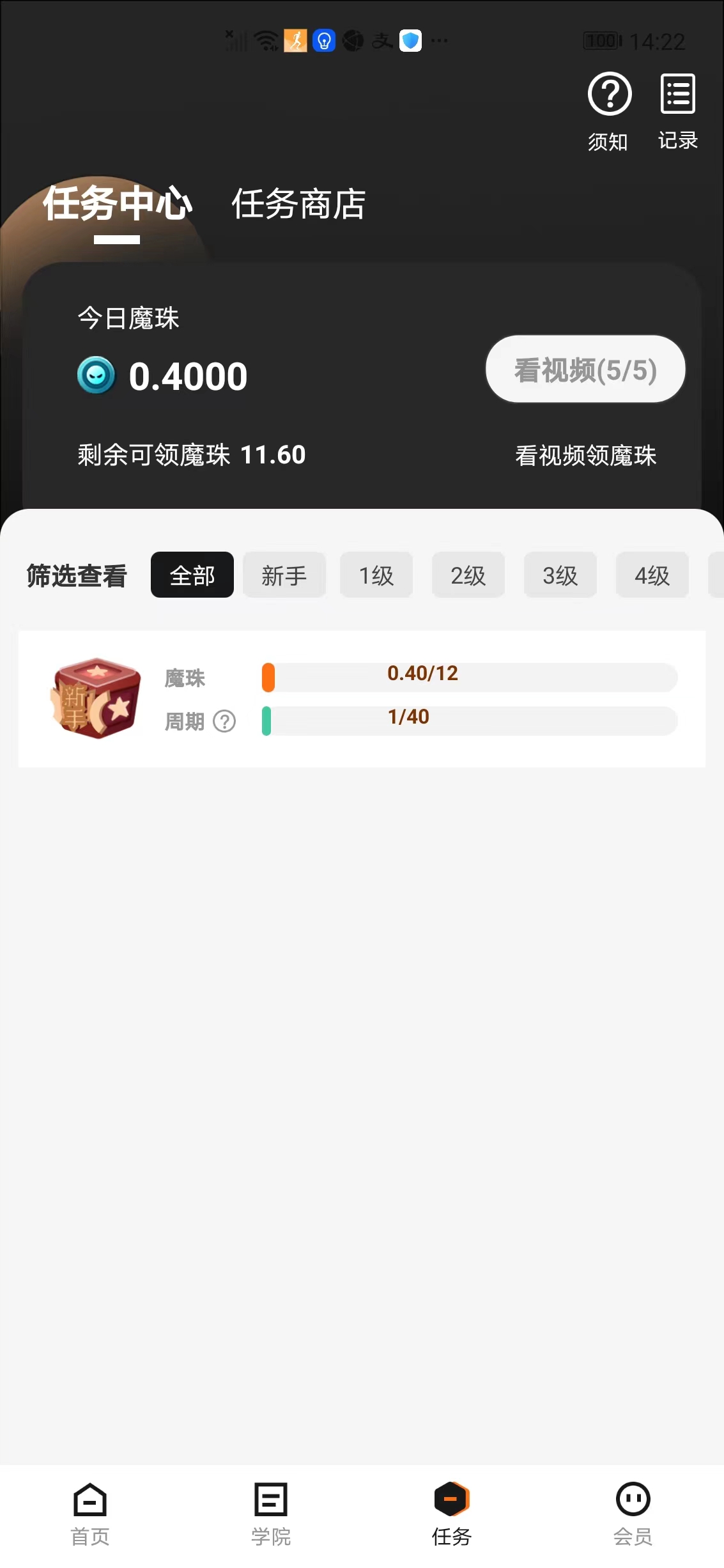Select the 3级 filter chip

coord(560,575)
